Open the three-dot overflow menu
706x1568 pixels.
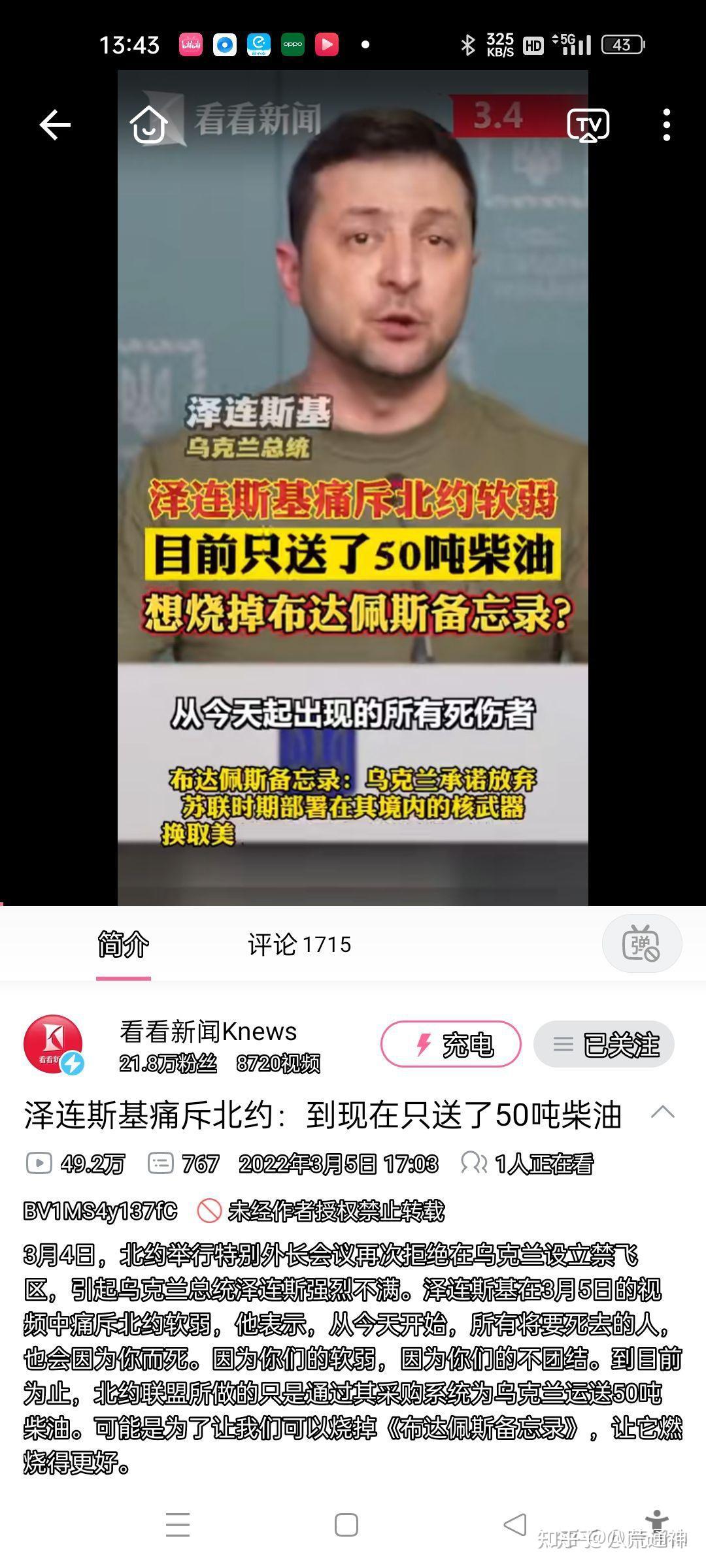coord(666,124)
